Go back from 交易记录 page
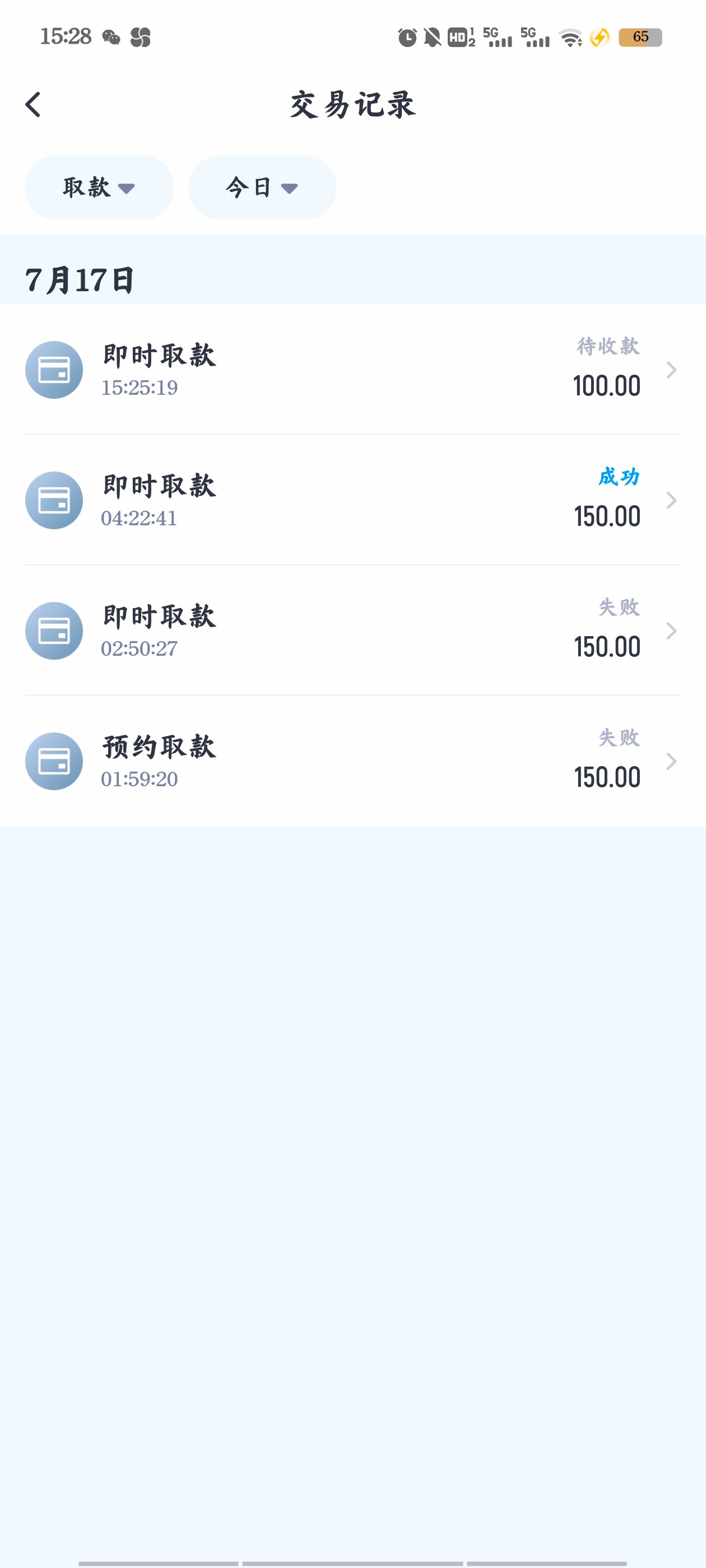The height and width of the screenshot is (1568, 706). [34, 105]
